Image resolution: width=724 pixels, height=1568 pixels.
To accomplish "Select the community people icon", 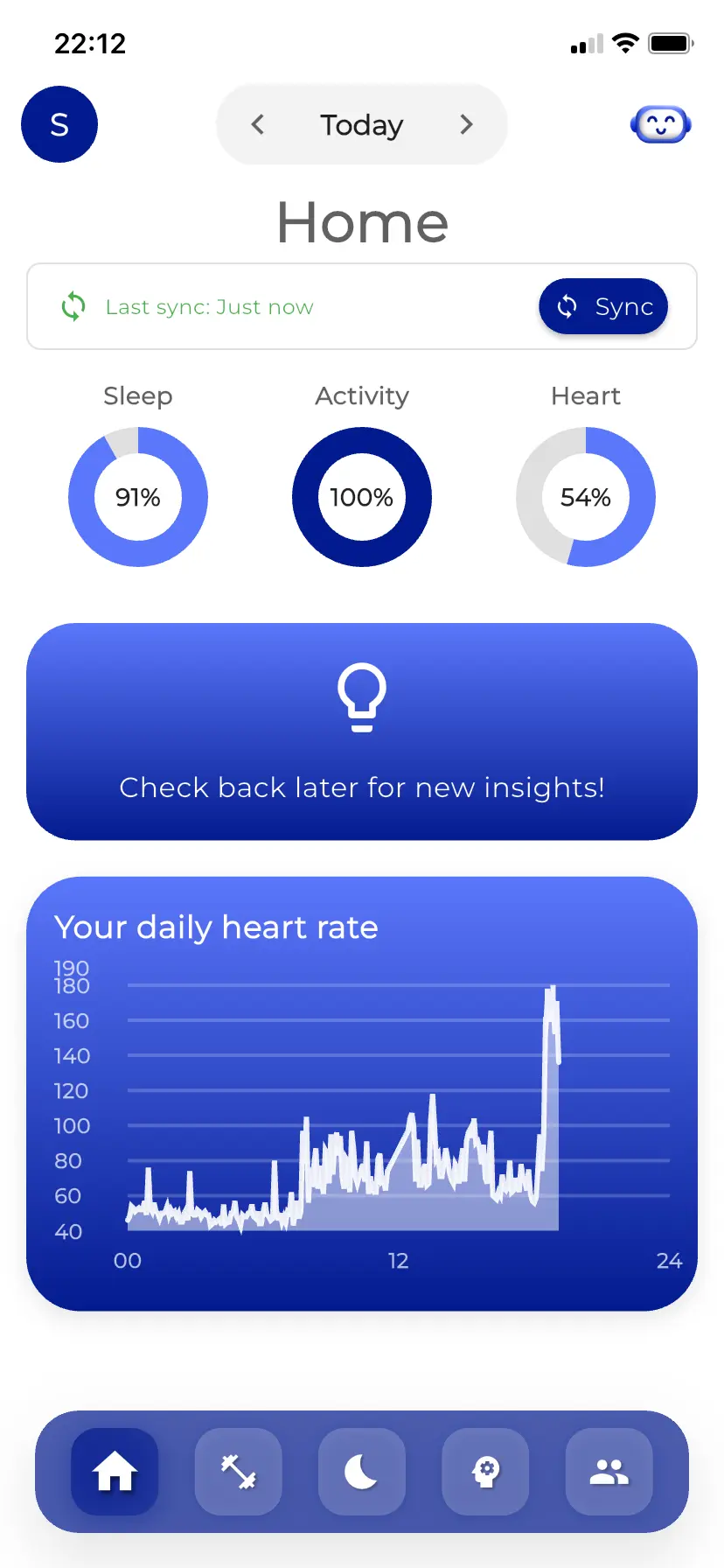I will coord(609,1472).
